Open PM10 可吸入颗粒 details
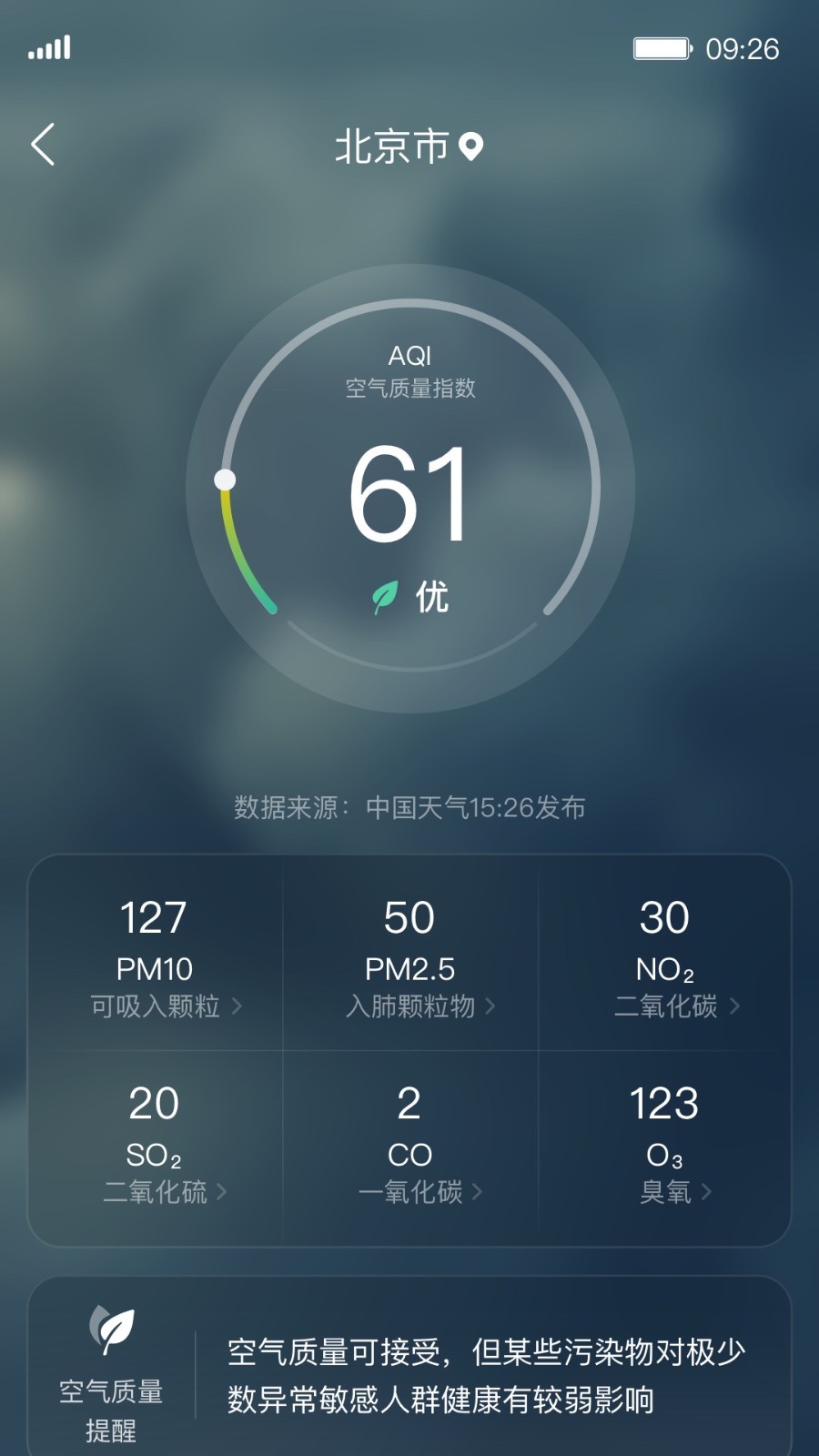This screenshot has height=1456, width=819. pos(155,953)
